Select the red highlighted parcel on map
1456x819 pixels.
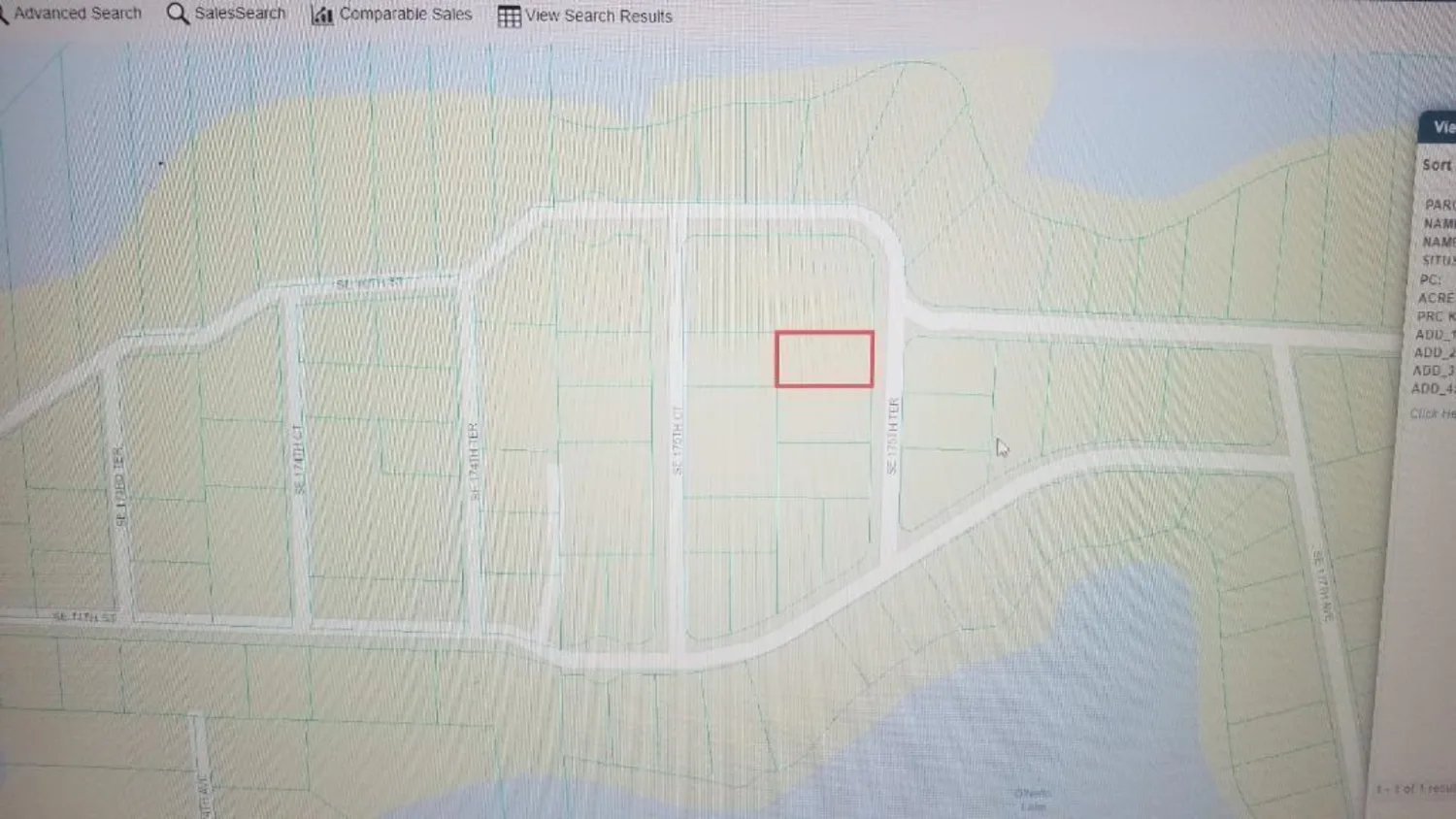click(x=824, y=359)
